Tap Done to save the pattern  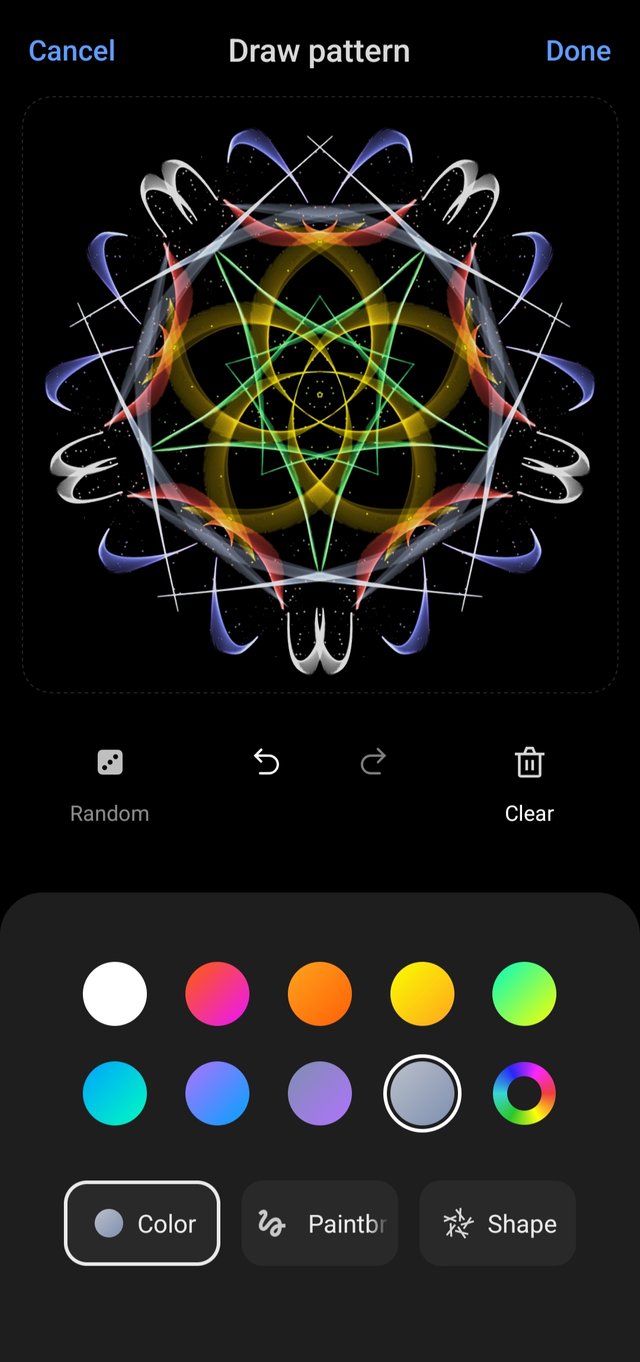[x=578, y=51]
